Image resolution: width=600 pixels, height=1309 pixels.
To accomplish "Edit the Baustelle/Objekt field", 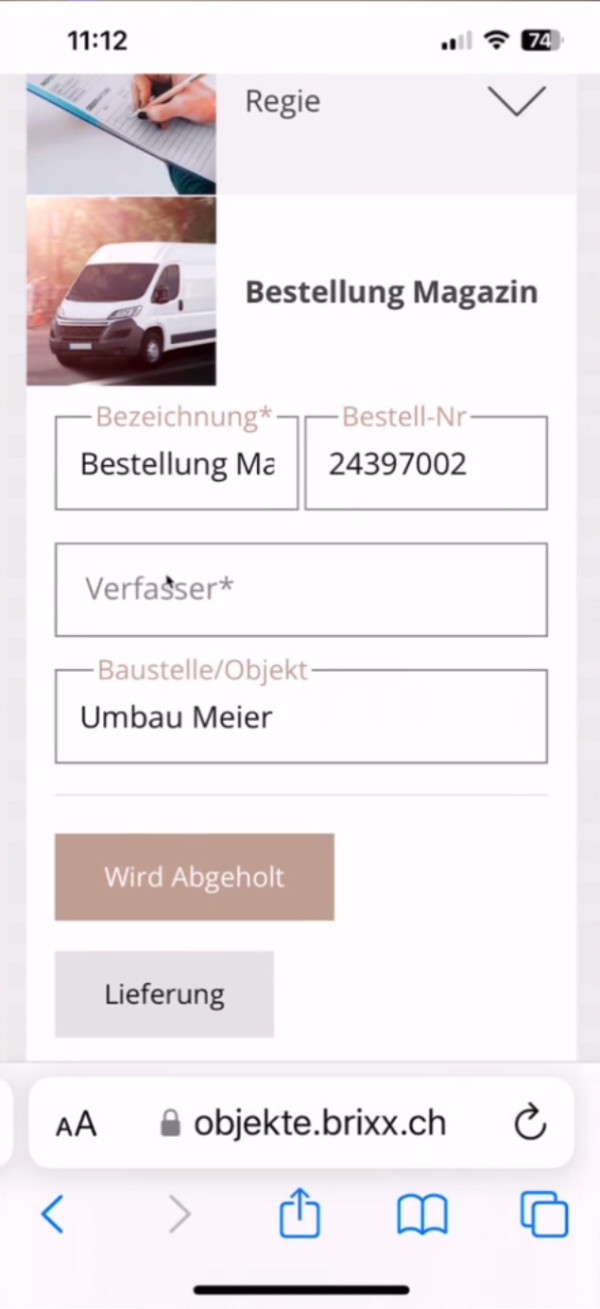I will (301, 717).
